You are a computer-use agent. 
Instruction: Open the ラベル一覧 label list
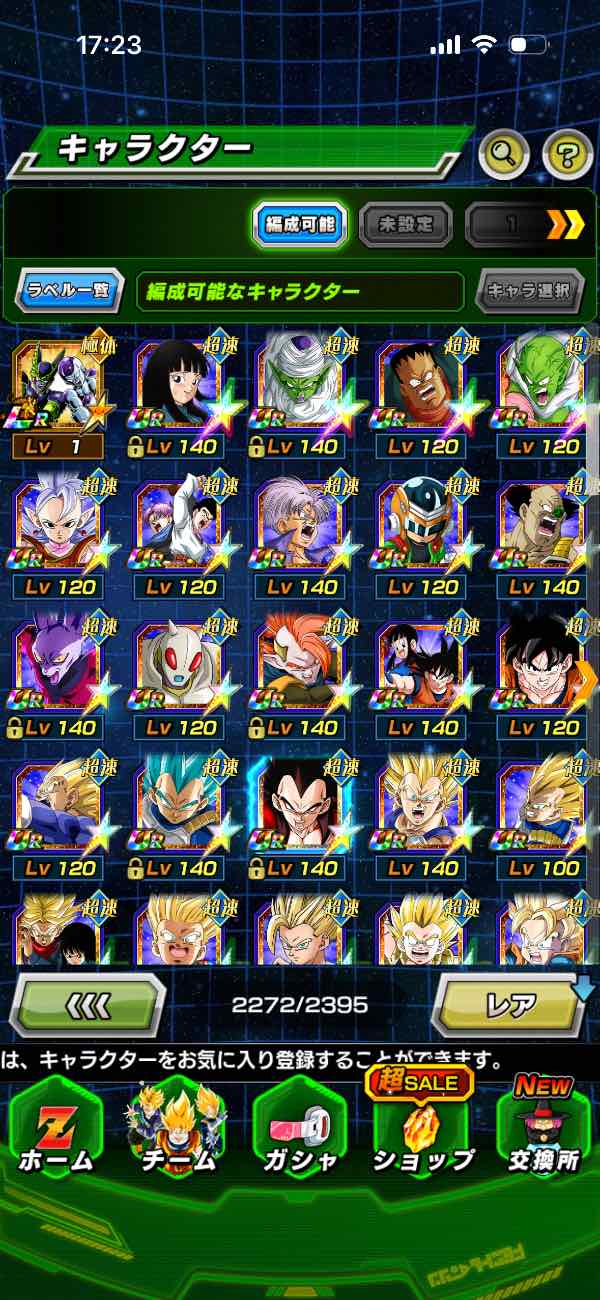(69, 292)
